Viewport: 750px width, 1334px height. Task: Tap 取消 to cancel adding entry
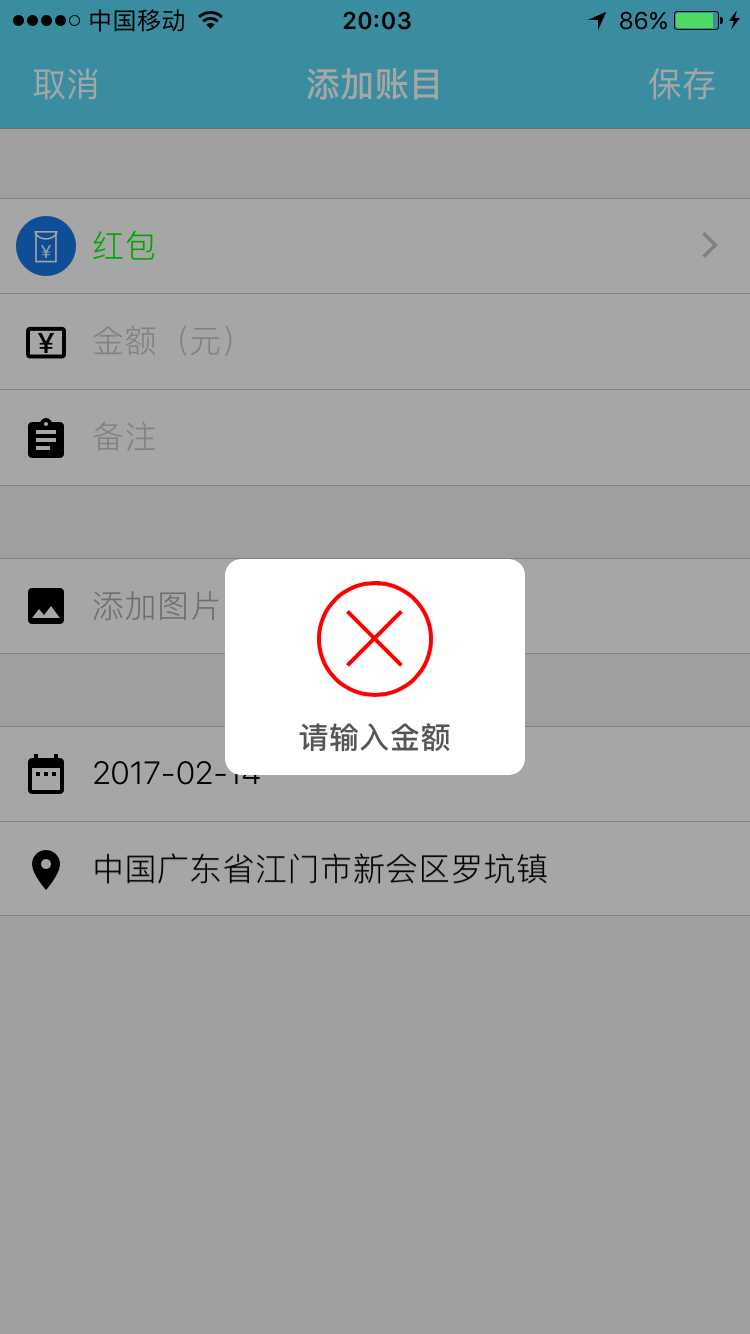pyautogui.click(x=66, y=84)
